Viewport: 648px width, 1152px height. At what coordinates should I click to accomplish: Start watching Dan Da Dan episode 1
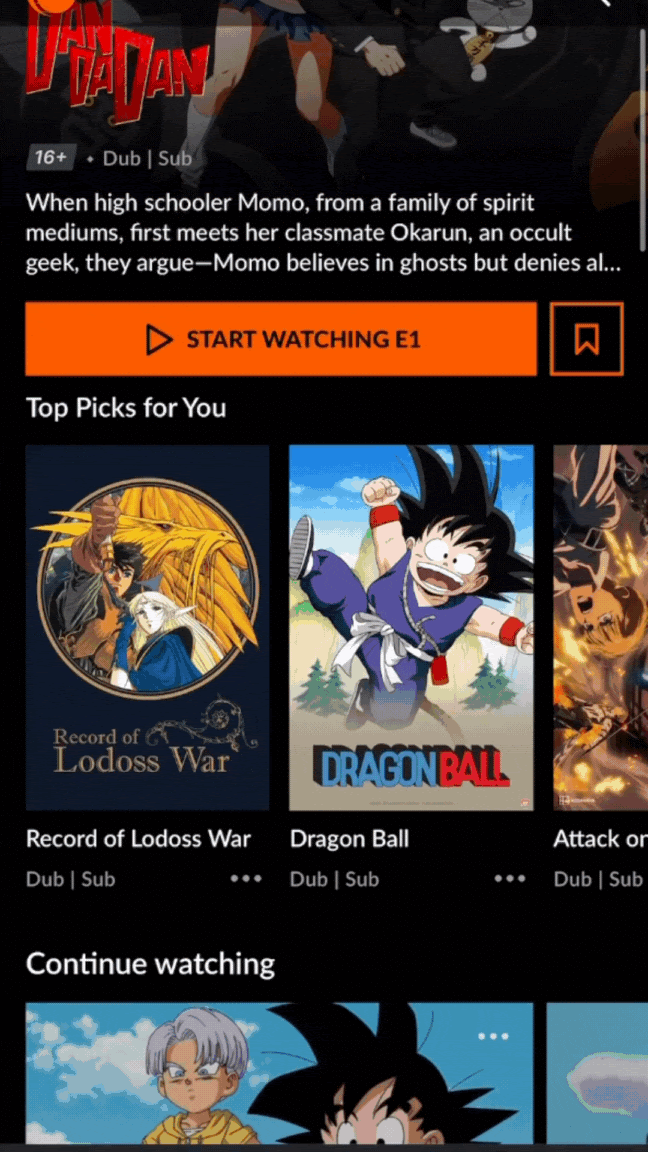tap(281, 340)
